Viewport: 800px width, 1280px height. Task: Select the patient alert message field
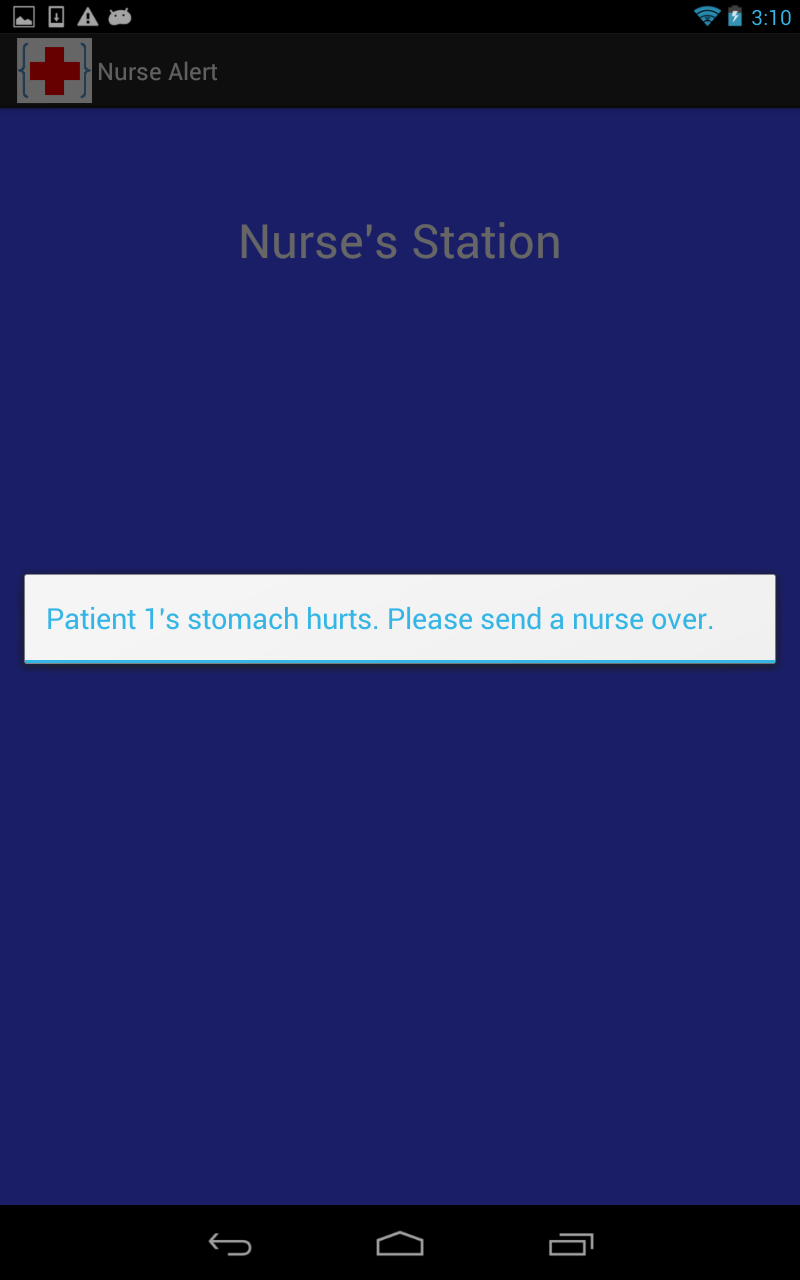point(399,618)
